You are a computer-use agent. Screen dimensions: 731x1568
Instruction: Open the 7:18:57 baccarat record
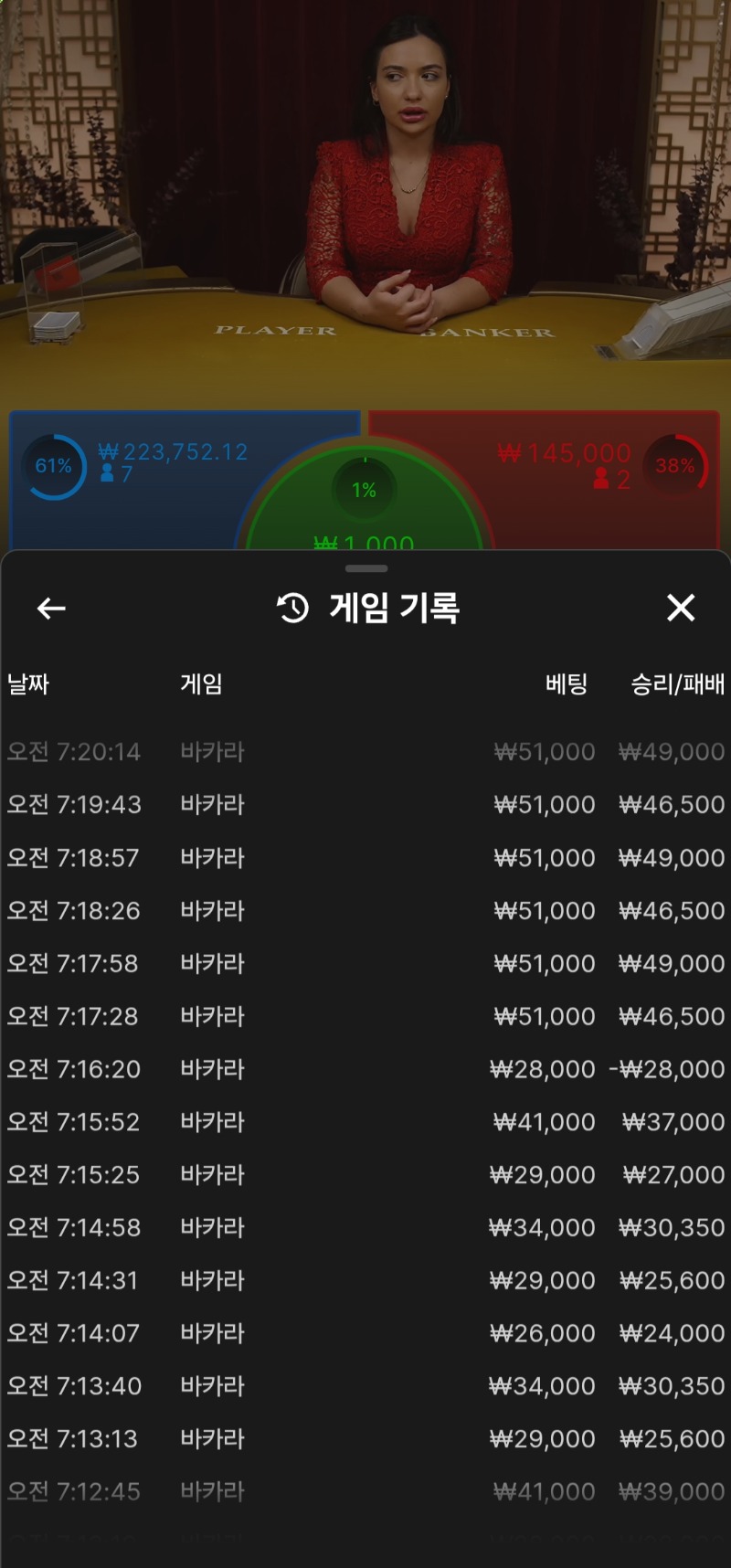pyautogui.click(x=365, y=858)
